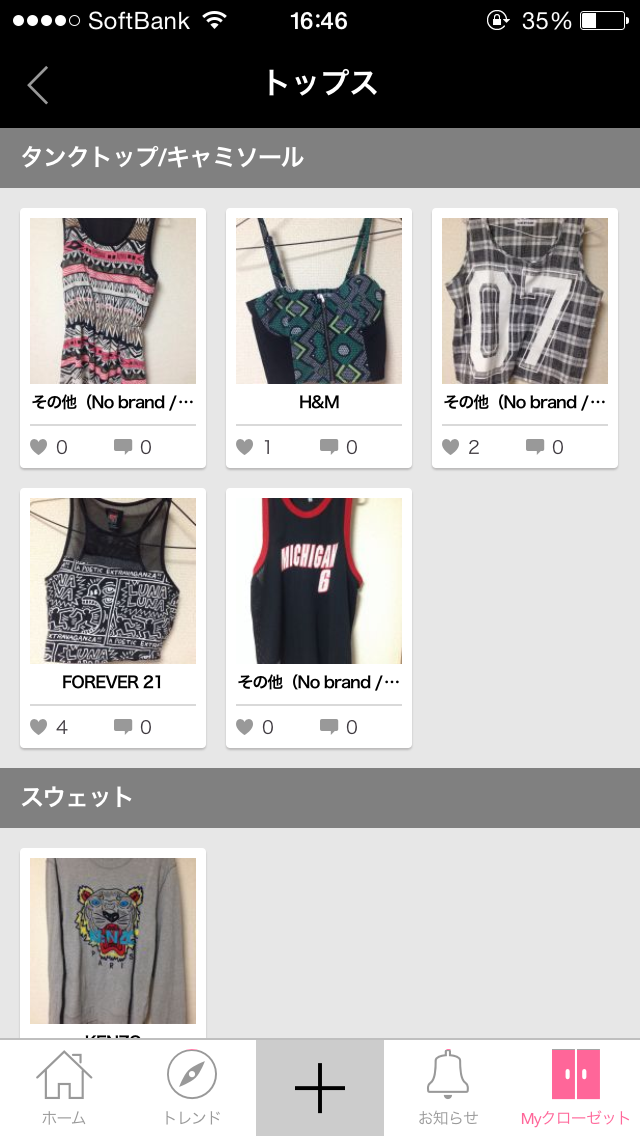Open the FOREVER 21 printed top card
The height and width of the screenshot is (1136, 640).
pos(113,581)
